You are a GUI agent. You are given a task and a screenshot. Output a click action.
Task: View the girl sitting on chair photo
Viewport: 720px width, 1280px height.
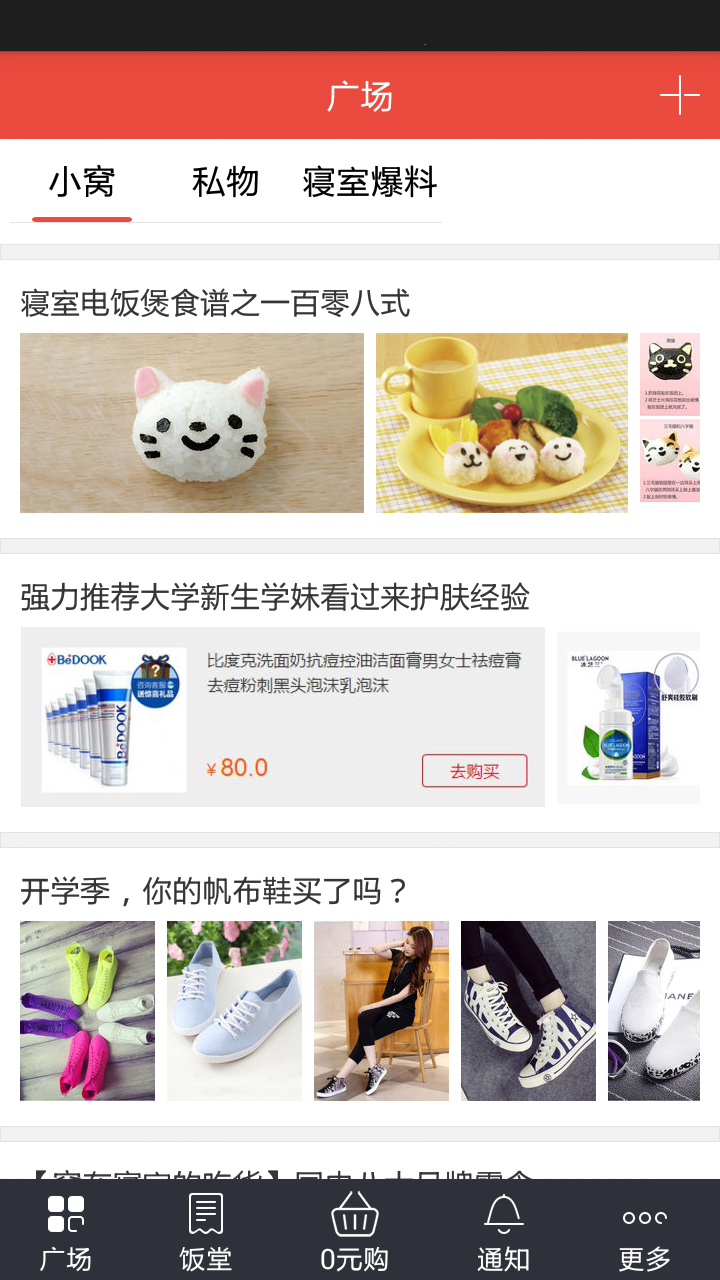point(381,1010)
